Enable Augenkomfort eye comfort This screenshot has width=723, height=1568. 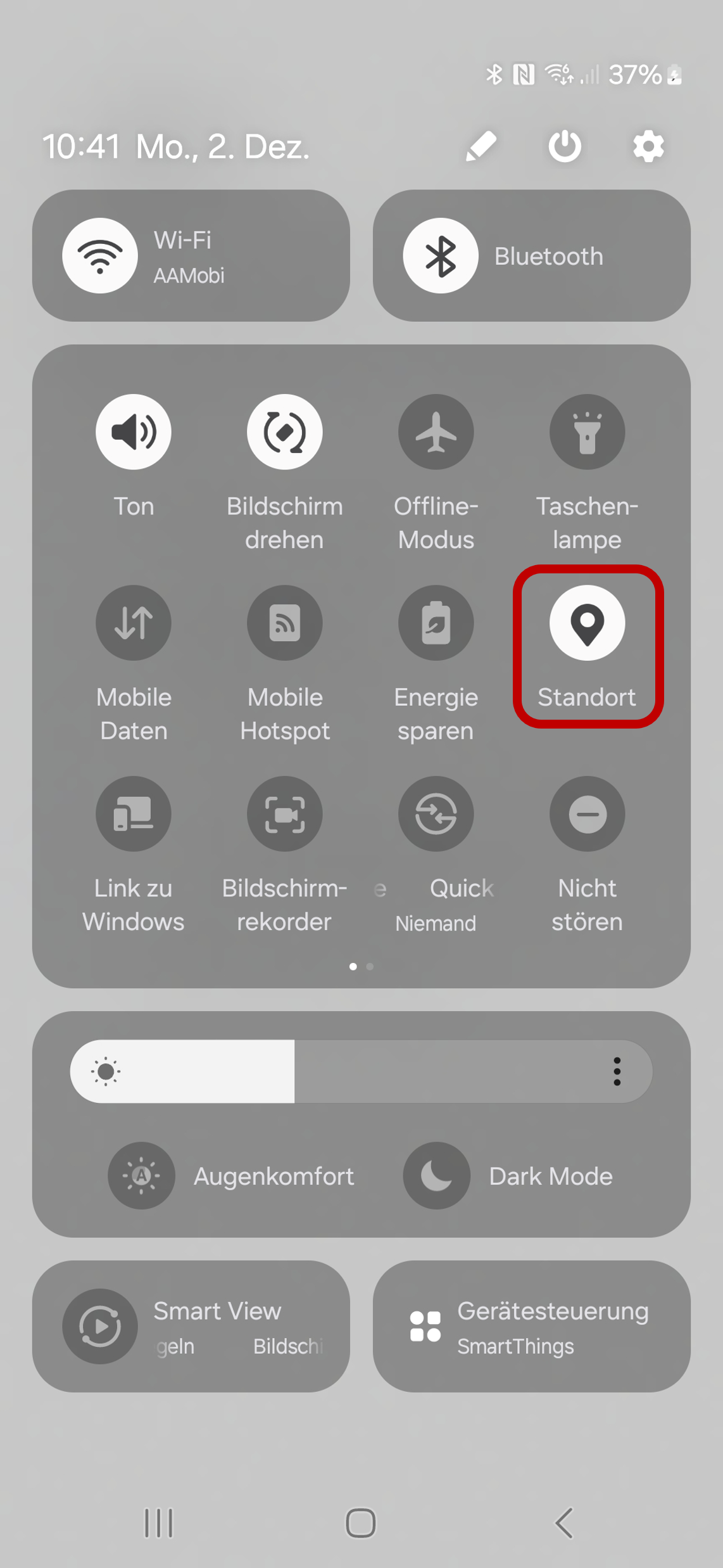(x=142, y=1176)
